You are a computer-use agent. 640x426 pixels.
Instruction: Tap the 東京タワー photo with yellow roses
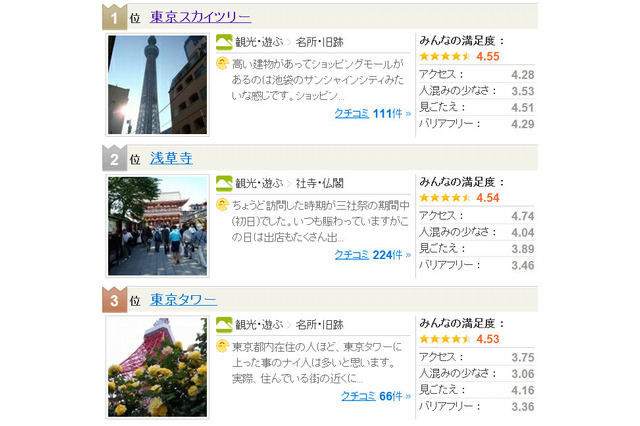click(x=156, y=367)
